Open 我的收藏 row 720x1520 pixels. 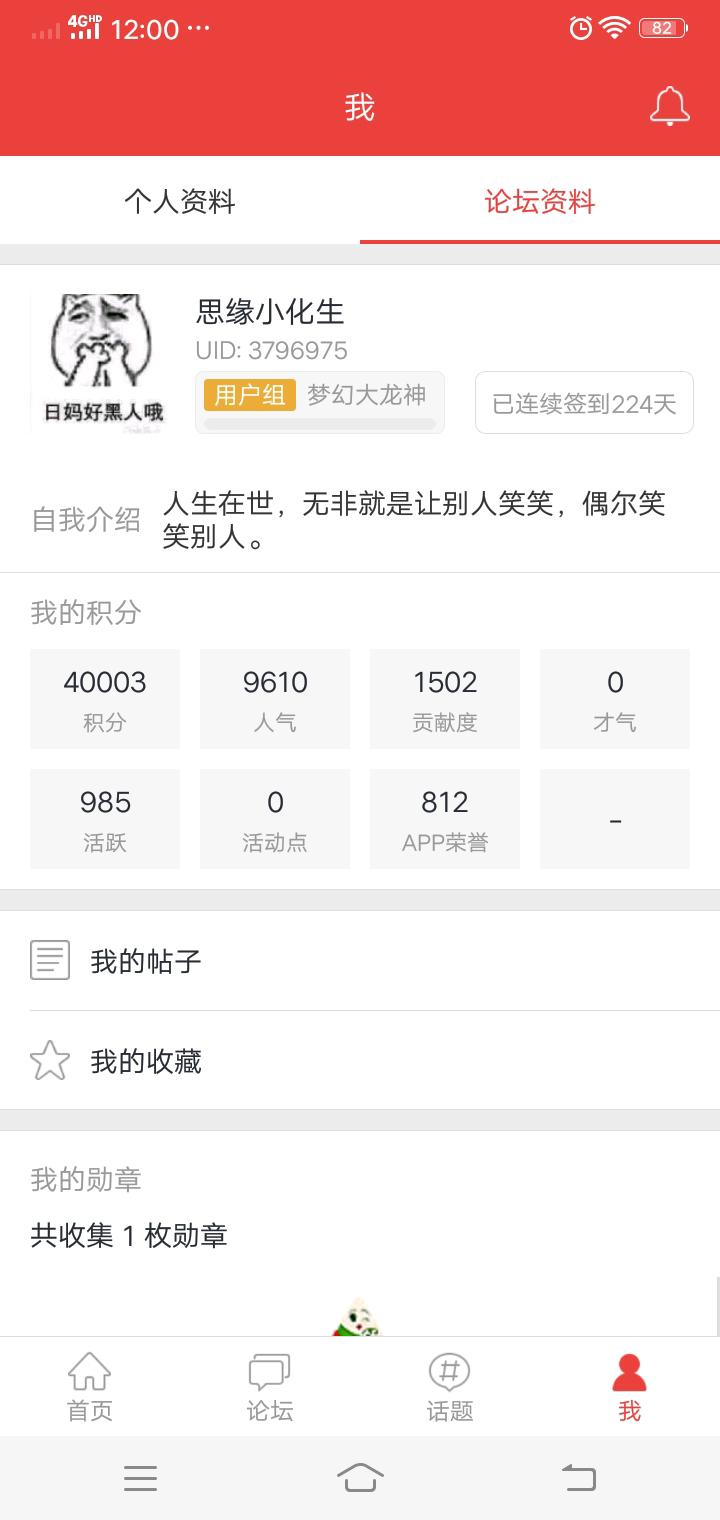click(x=360, y=1061)
